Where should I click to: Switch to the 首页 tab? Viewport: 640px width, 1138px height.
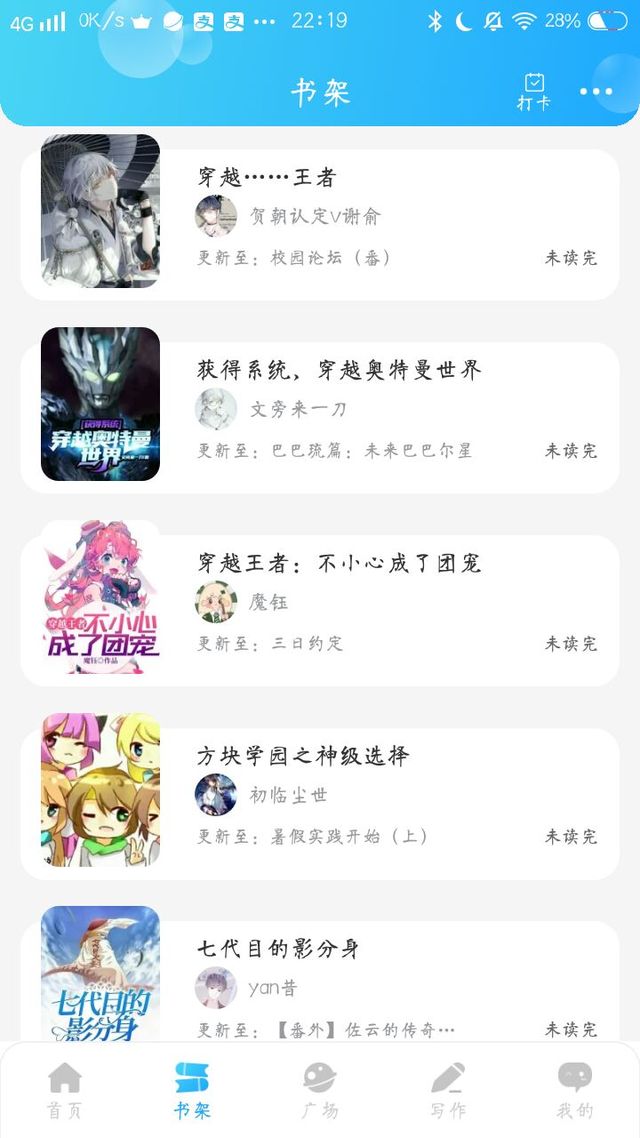click(x=65, y=1090)
